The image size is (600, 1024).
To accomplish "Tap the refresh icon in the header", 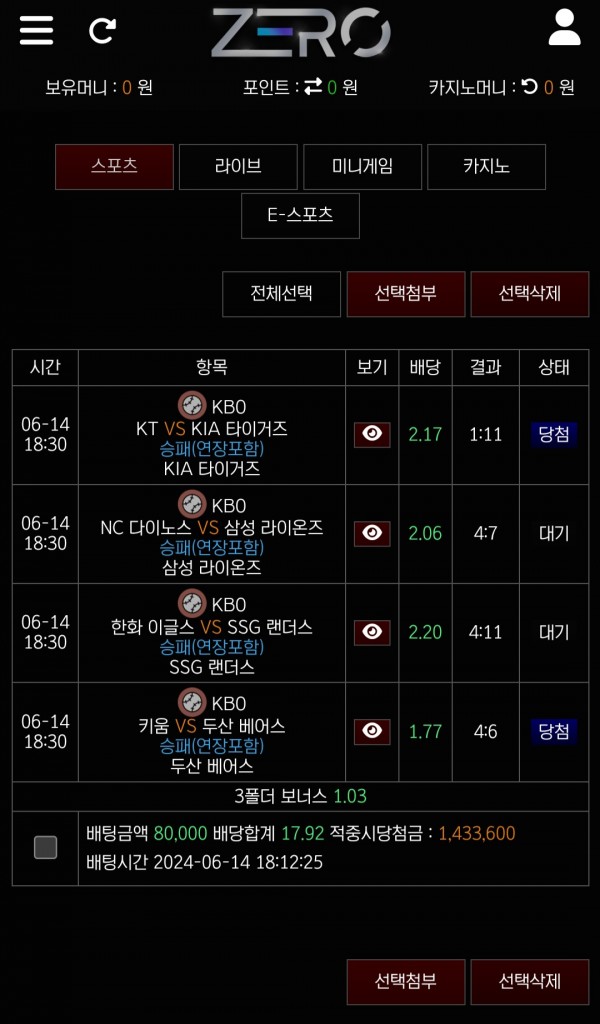I will coord(102,30).
